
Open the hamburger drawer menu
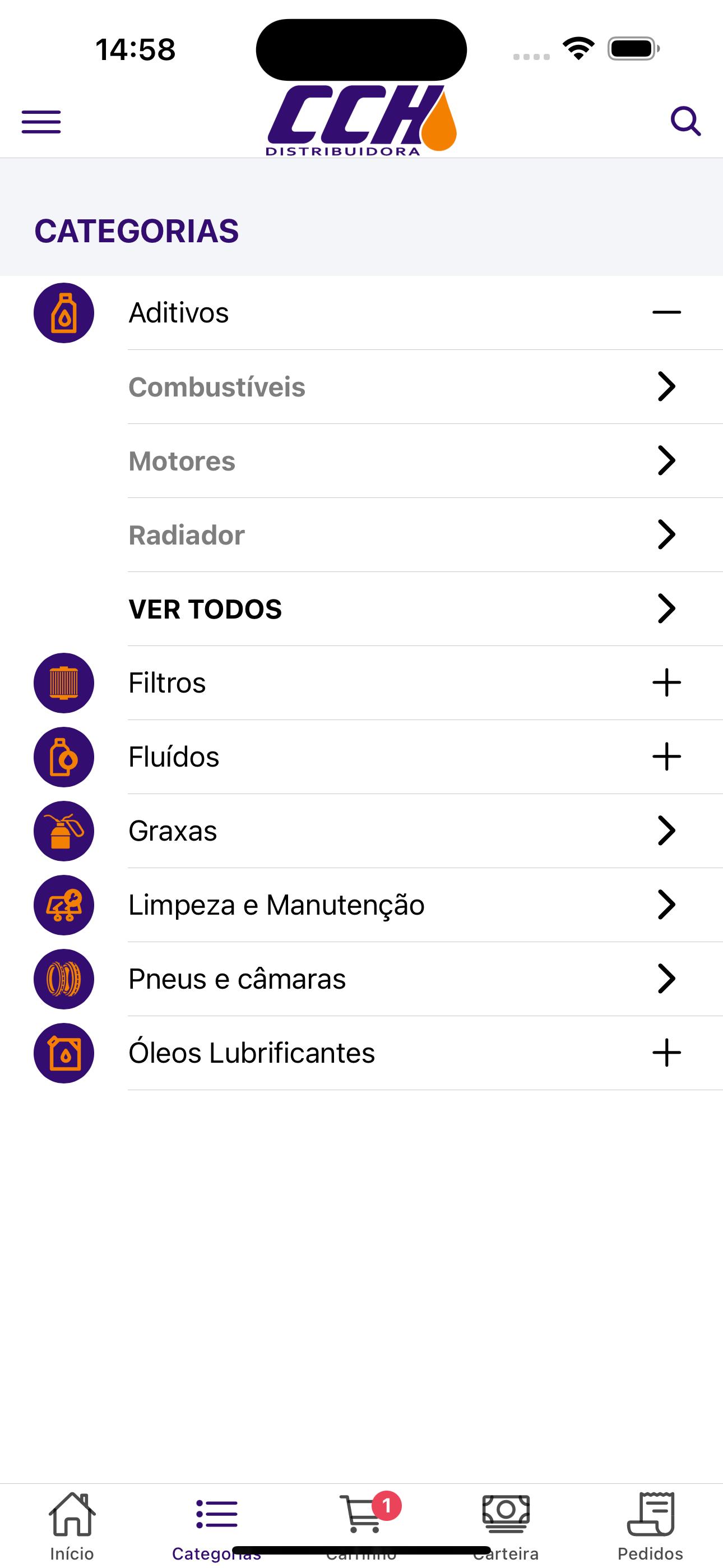tap(41, 122)
